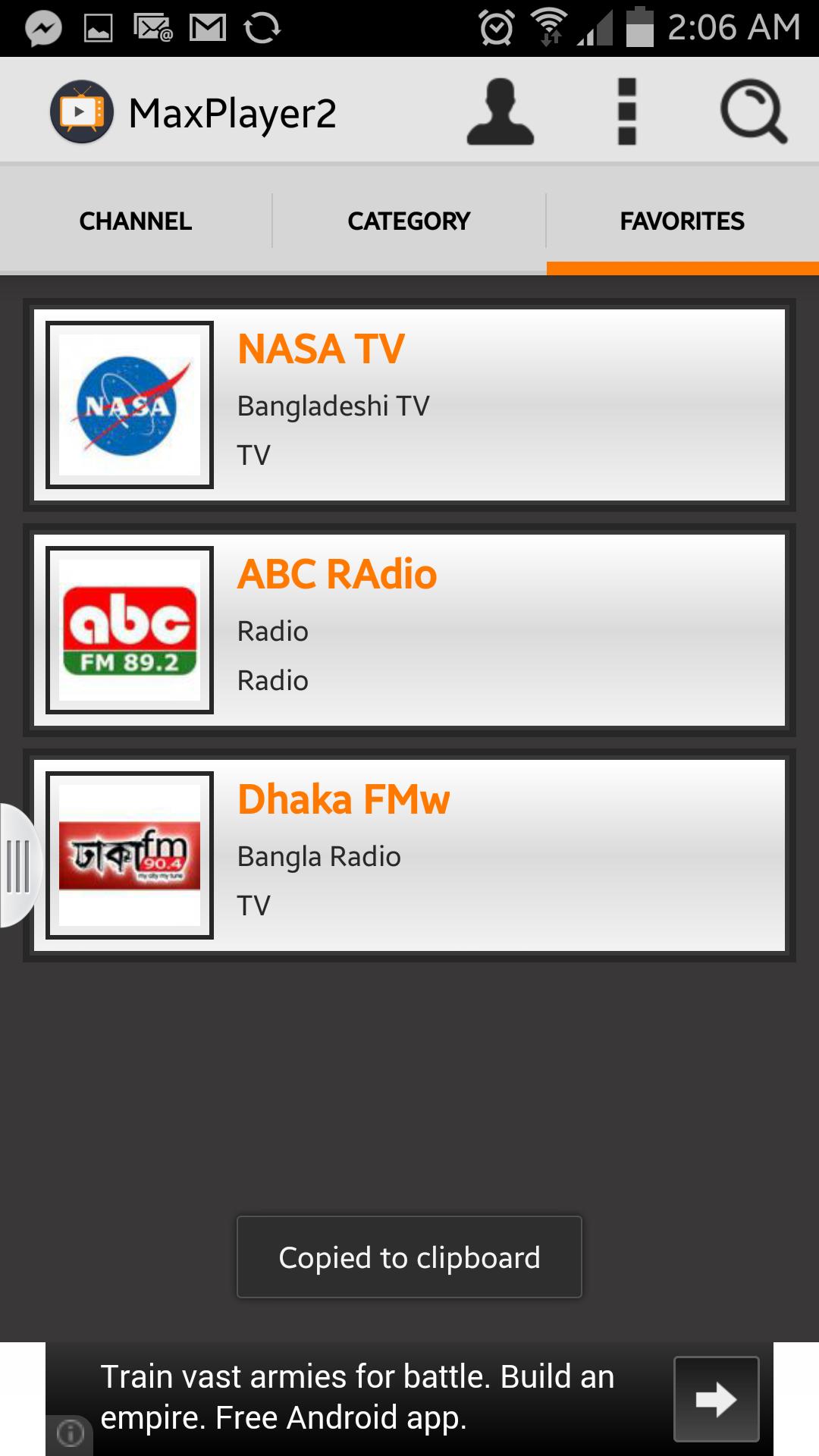Open the overflow menu
Viewport: 819px width, 1456px height.
[x=627, y=111]
